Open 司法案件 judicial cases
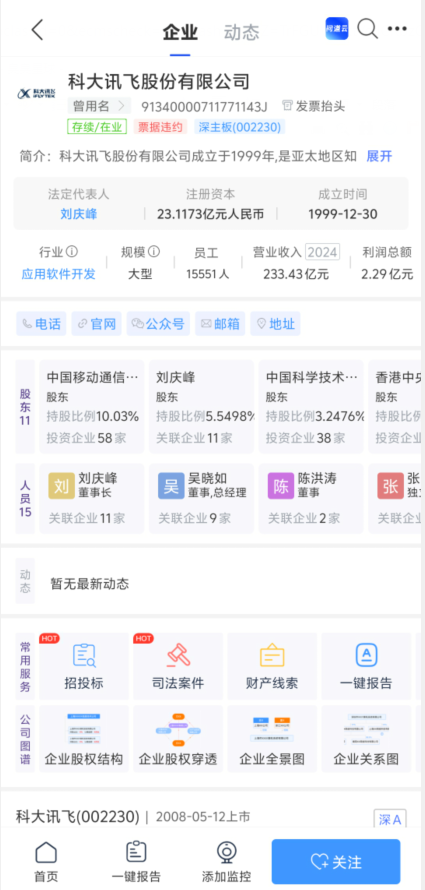Screen dimensions: 425x890 pyautogui.click(x=178, y=666)
